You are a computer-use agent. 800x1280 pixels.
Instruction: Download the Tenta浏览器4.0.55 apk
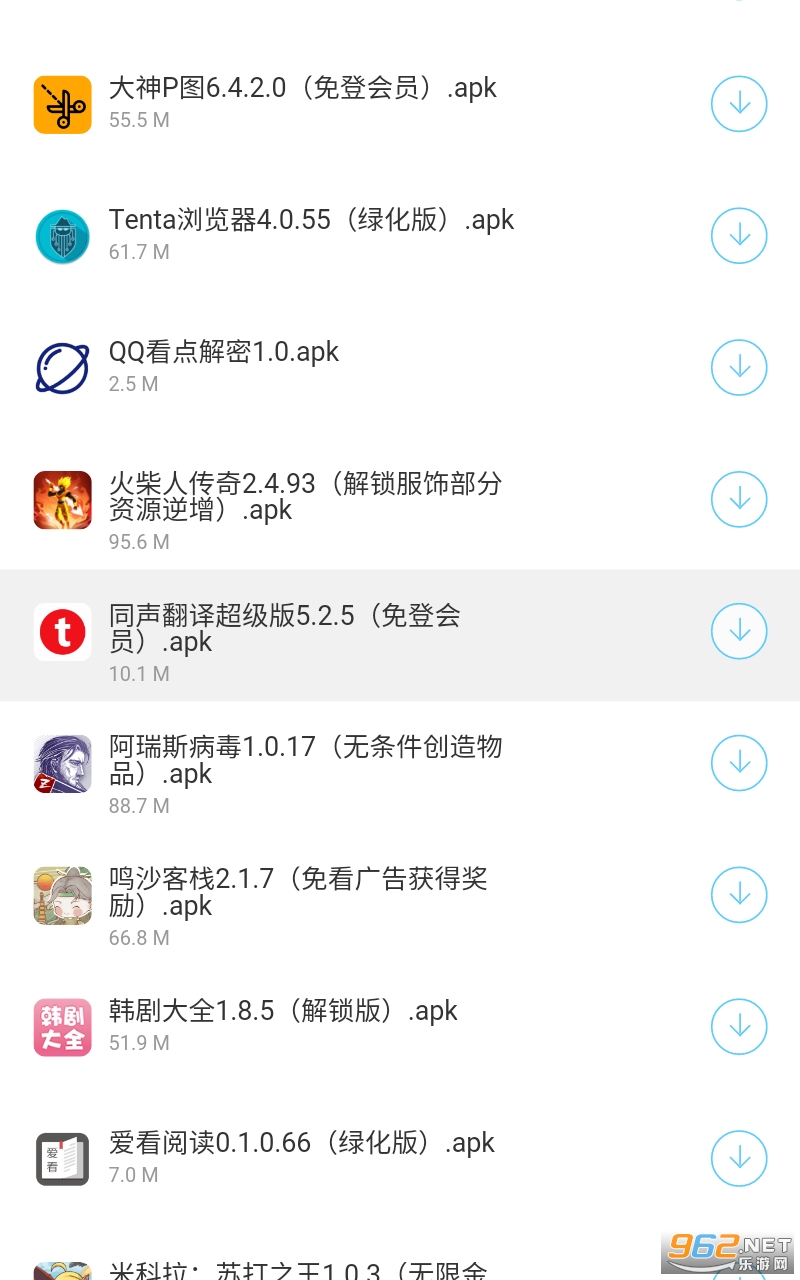point(739,236)
